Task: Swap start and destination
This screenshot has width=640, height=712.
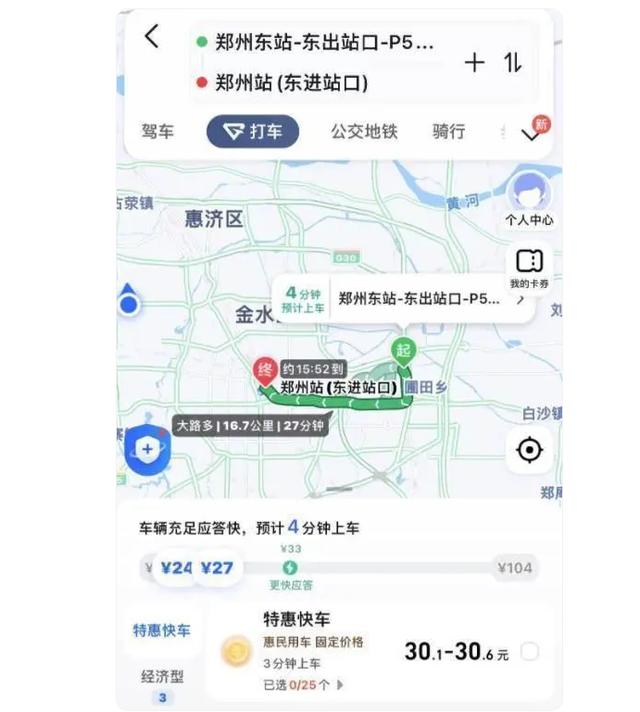Action: tap(513, 63)
